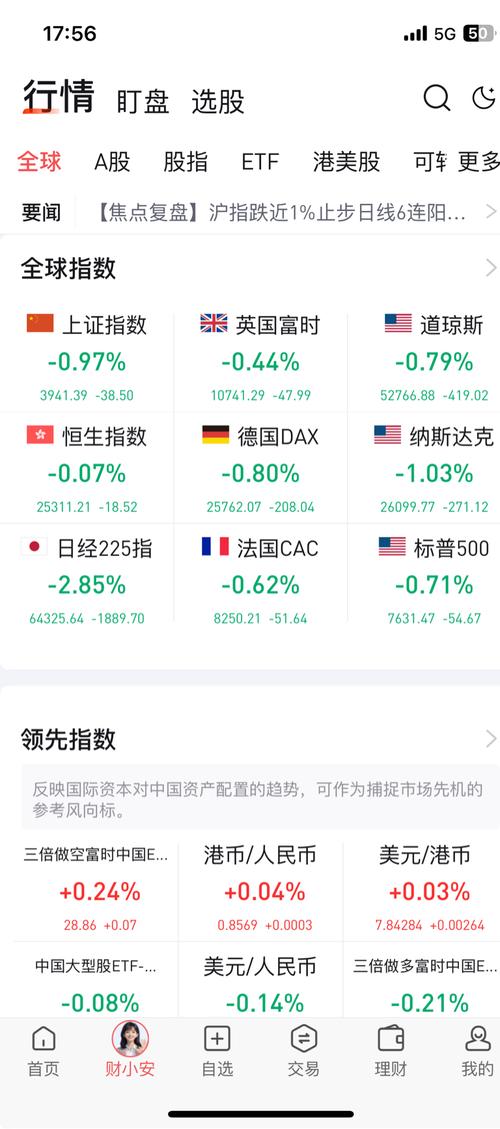Image resolution: width=500 pixels, height=1129 pixels.
Task: Open the 全球指数 section arrow
Action: pyautogui.click(x=491, y=269)
